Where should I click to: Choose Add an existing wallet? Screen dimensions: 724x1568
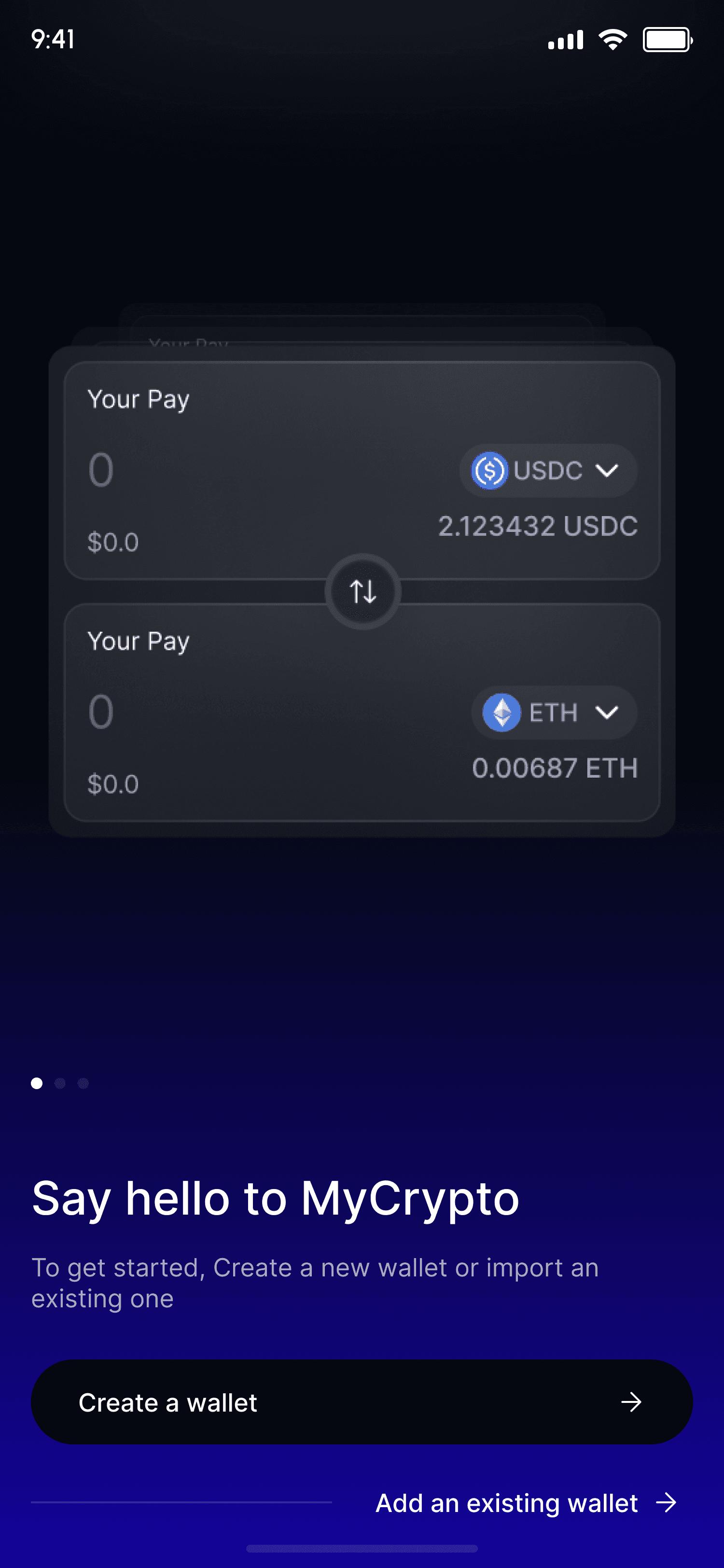coord(526,1503)
